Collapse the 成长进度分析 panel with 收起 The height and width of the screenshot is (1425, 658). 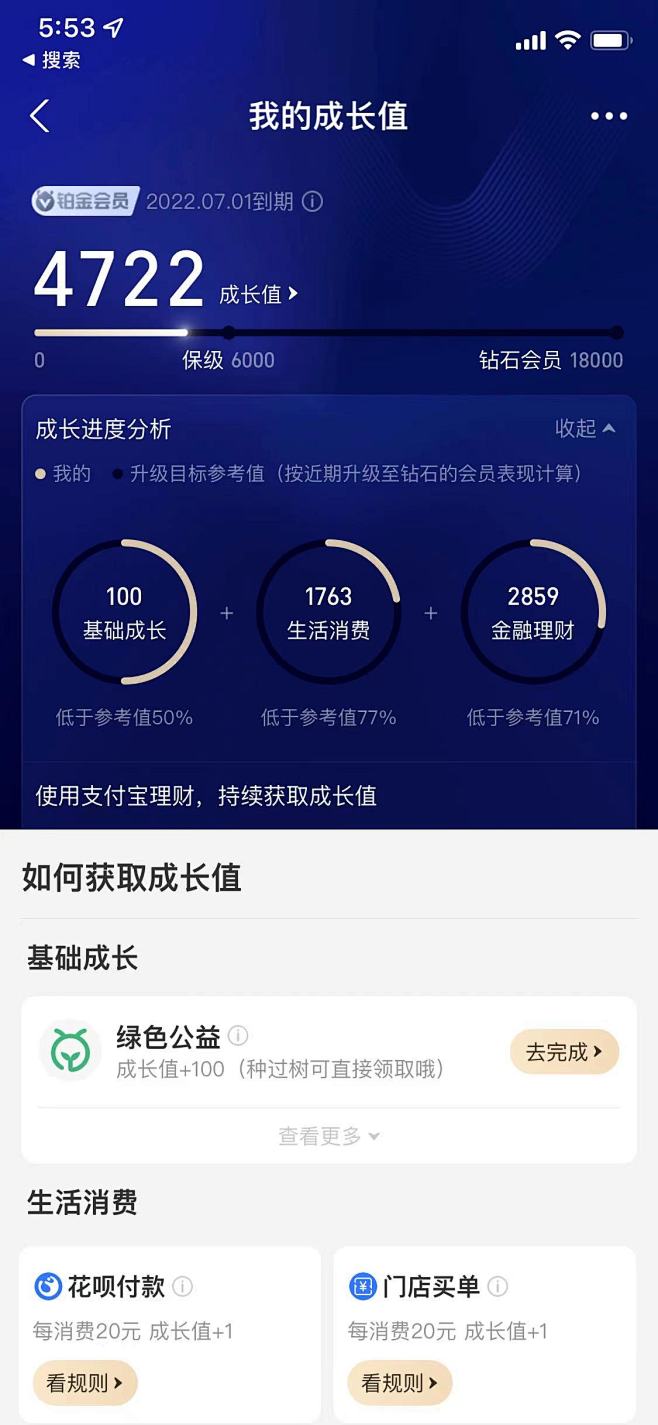point(585,428)
